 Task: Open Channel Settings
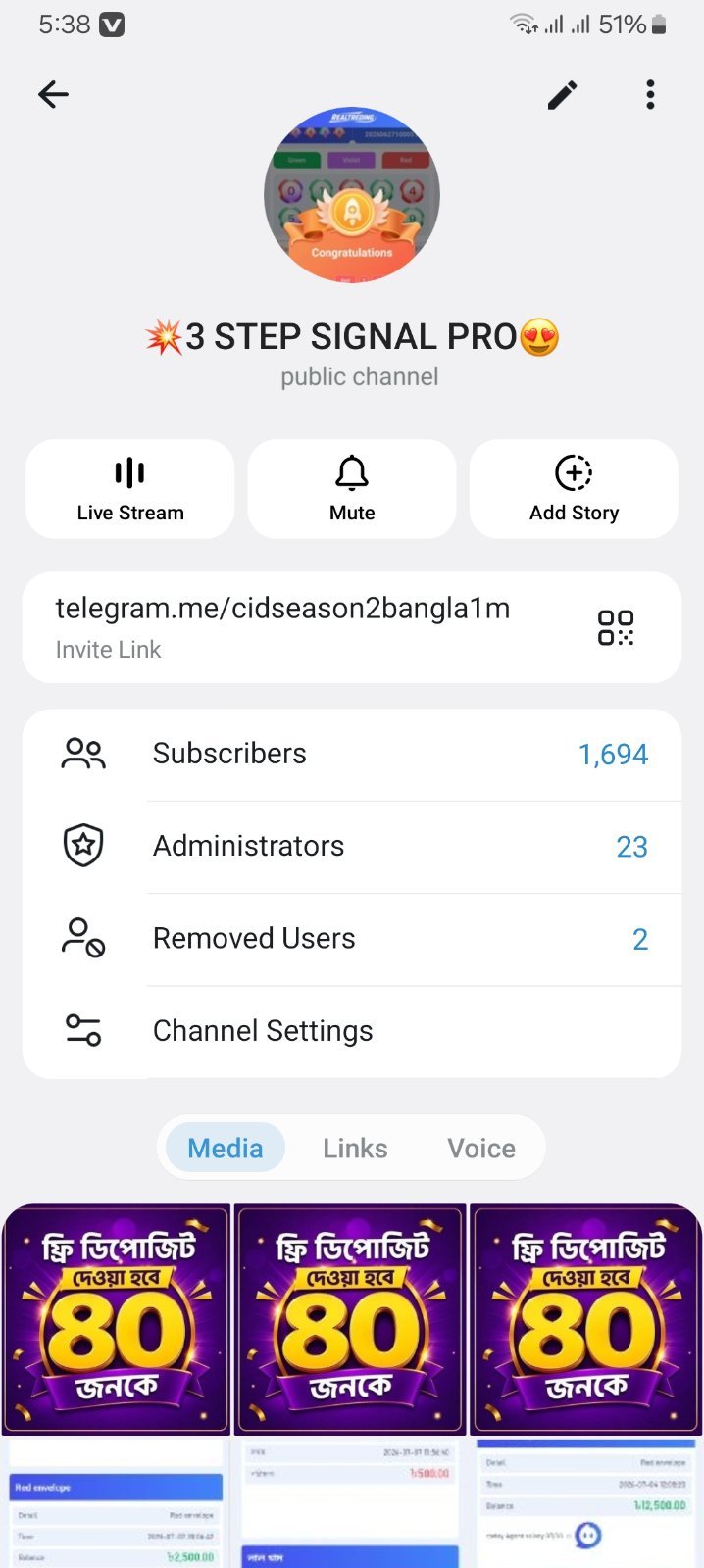[352, 1031]
